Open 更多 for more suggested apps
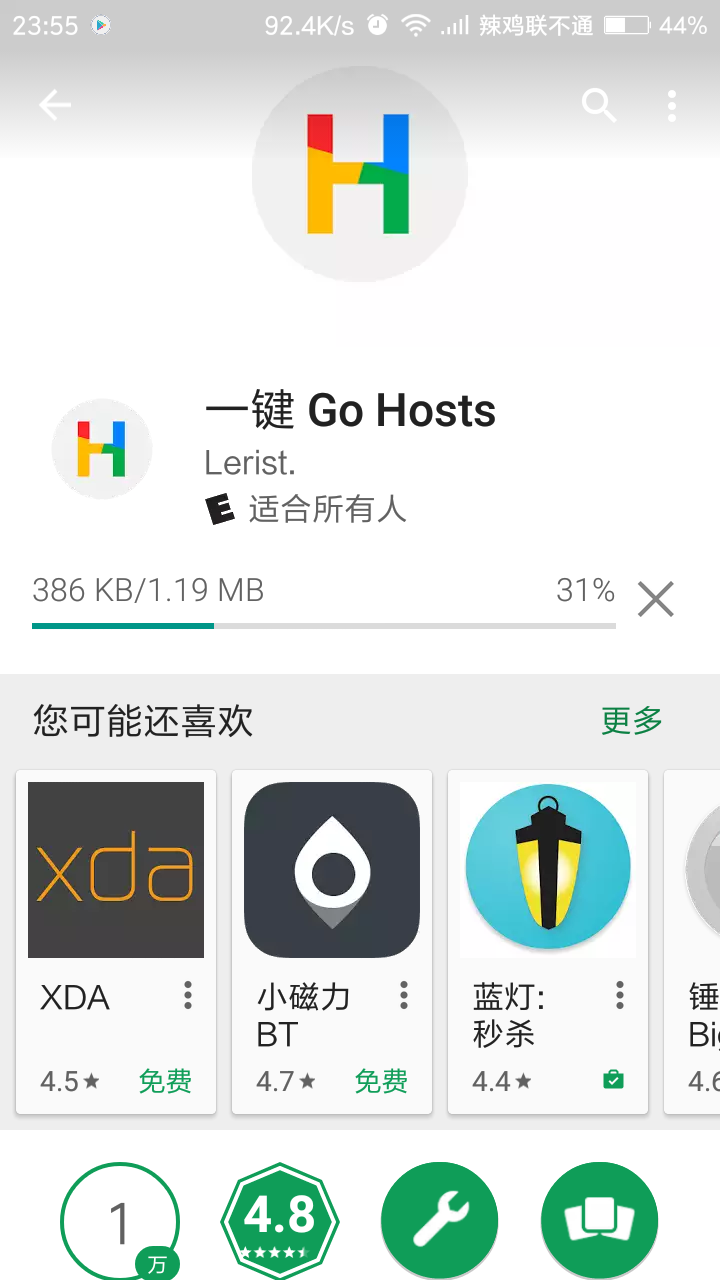720x1280 pixels. pos(631,721)
